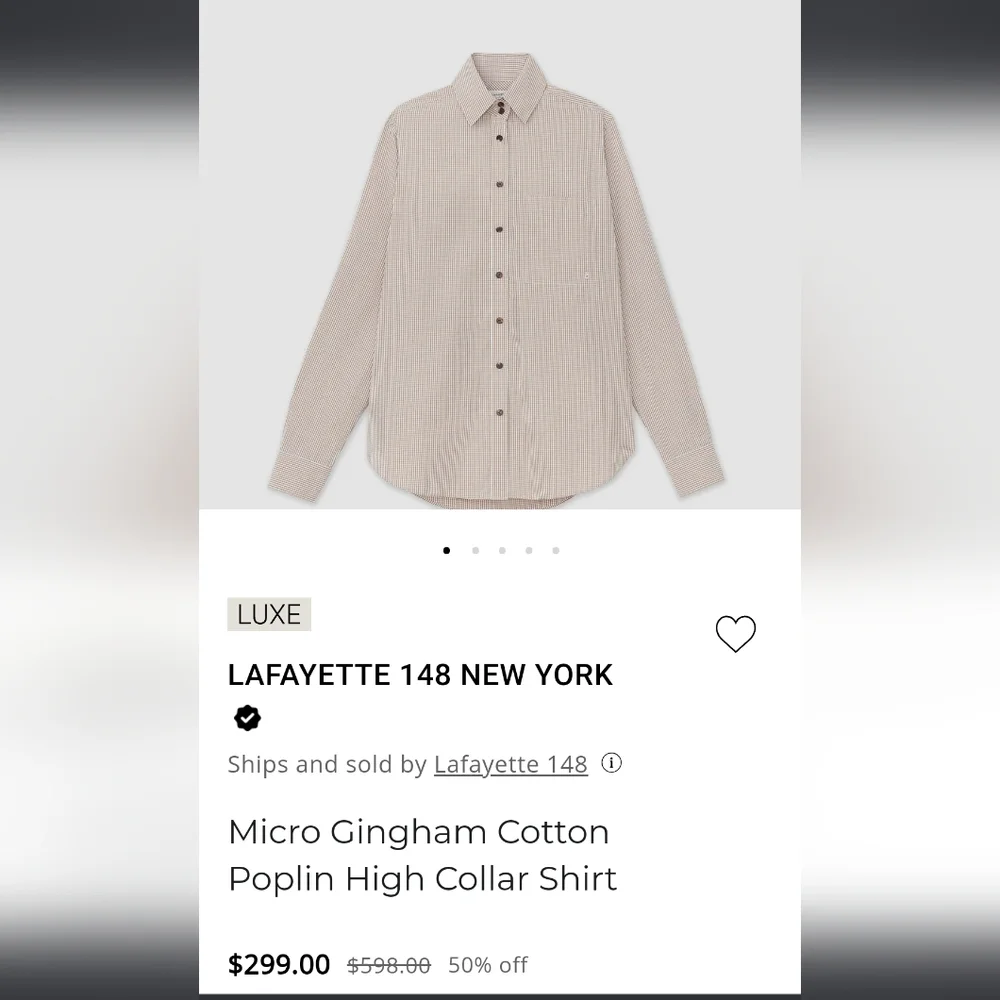Screen dimensions: 1000x1000
Task: Jump to the second image dot
Action: (475, 550)
